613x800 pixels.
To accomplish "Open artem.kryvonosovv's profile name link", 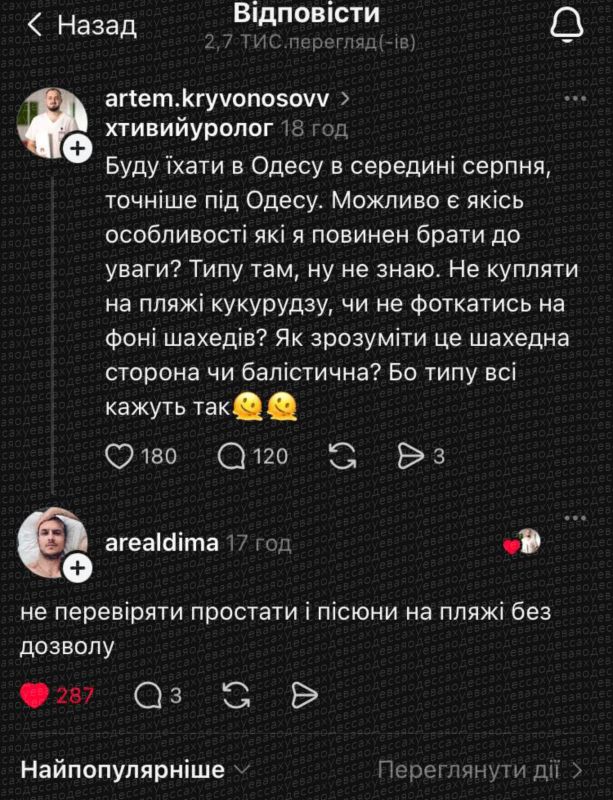I will click(x=219, y=100).
